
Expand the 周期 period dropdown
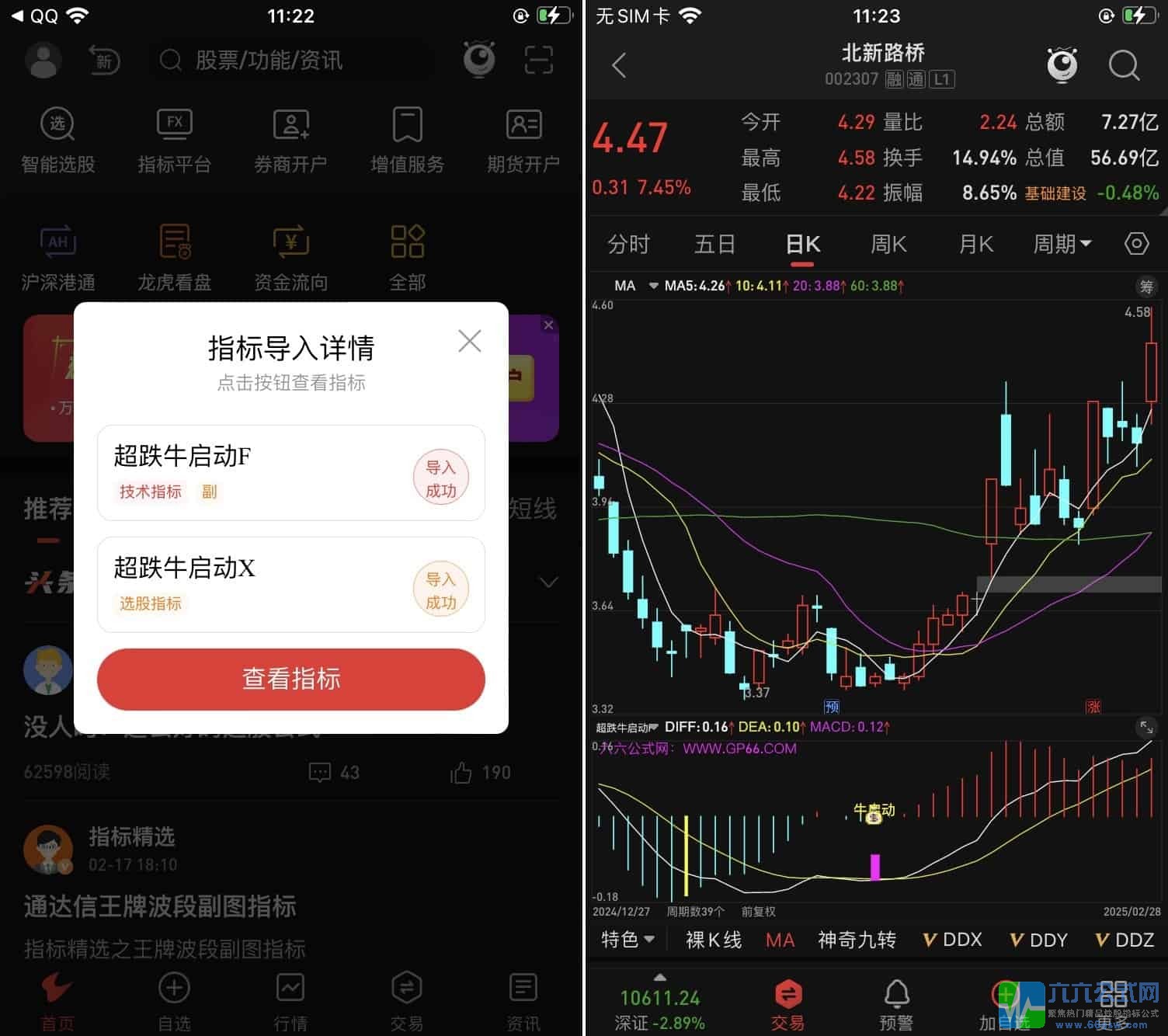coord(1062,245)
